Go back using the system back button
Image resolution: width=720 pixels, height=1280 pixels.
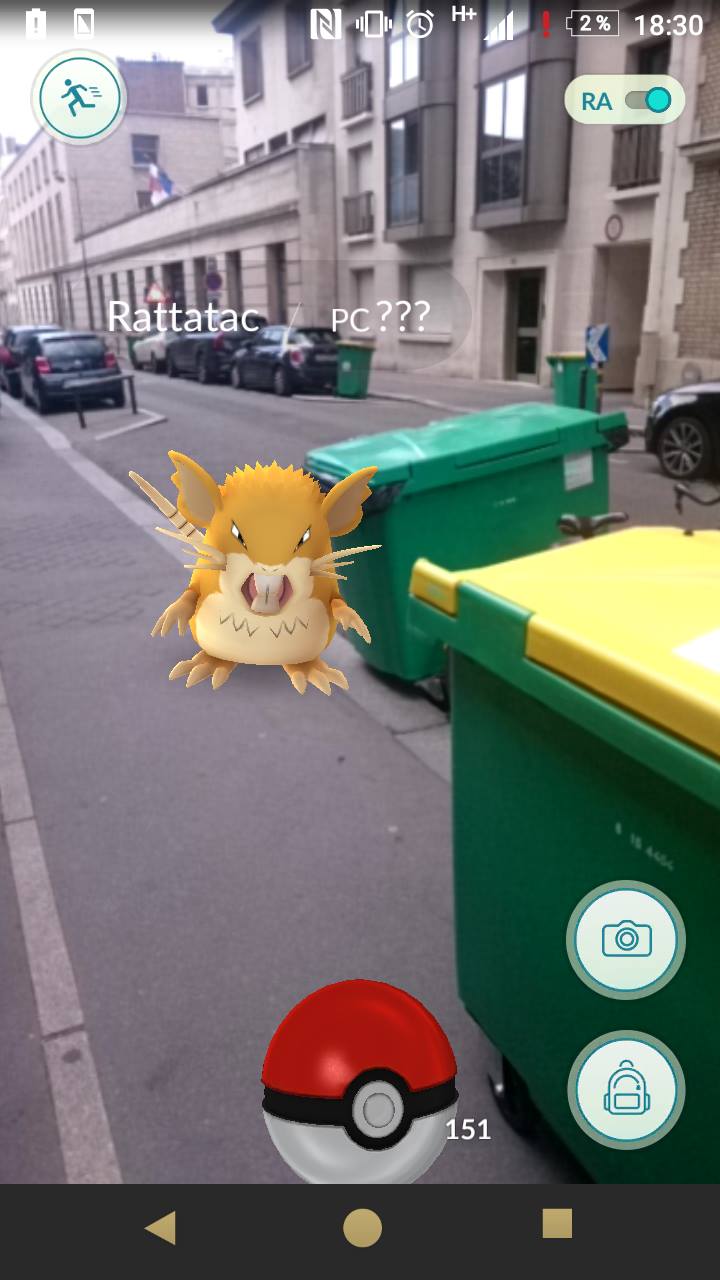pos(160,1227)
